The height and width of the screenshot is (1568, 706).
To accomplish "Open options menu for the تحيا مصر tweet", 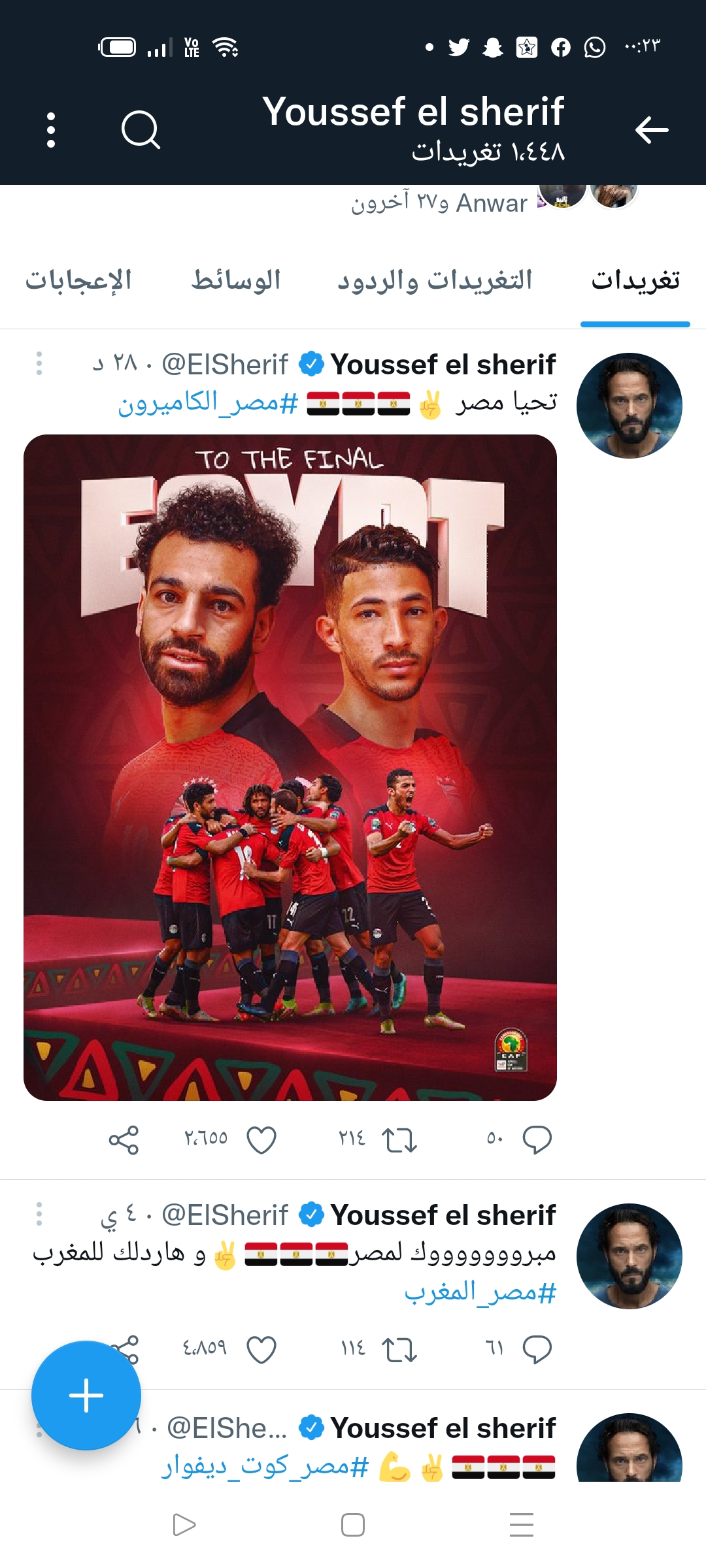I will click(39, 363).
